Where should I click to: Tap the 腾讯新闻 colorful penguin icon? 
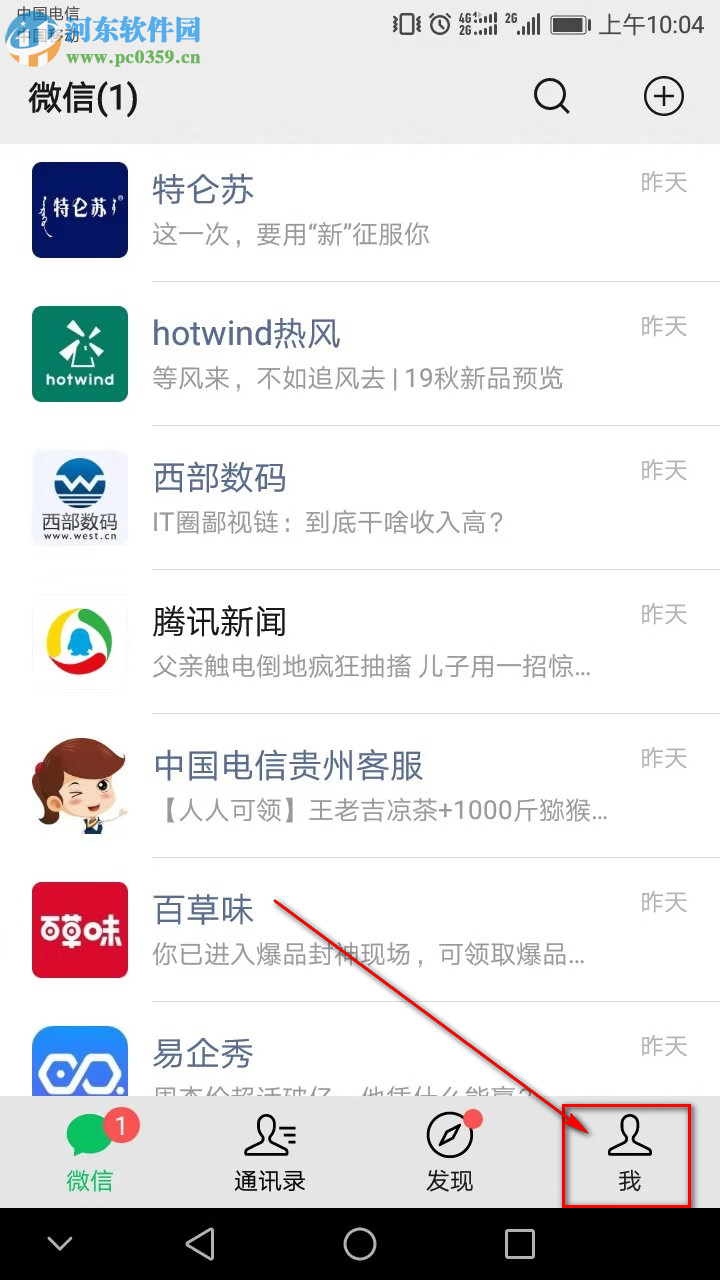pos(80,641)
